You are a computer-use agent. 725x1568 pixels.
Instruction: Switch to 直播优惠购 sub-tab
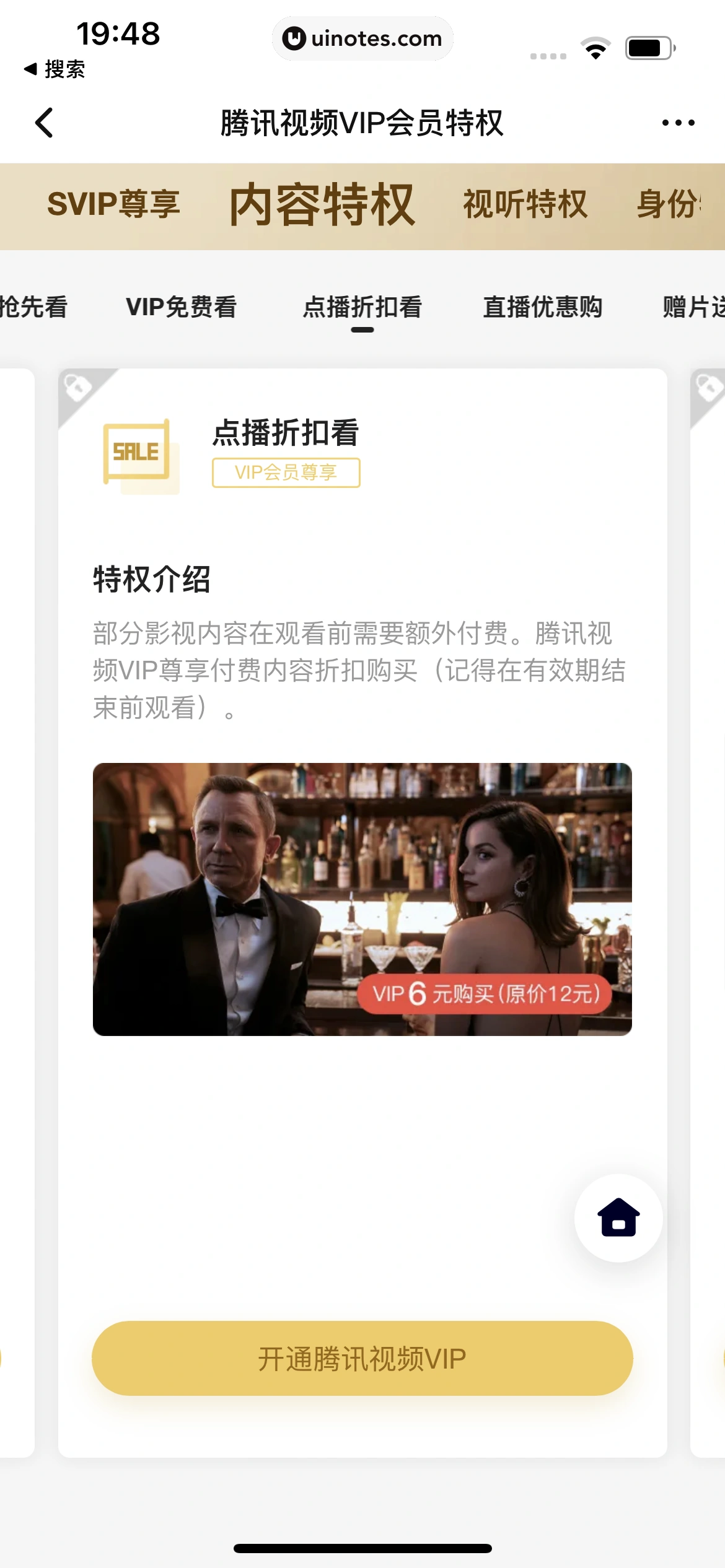point(543,307)
